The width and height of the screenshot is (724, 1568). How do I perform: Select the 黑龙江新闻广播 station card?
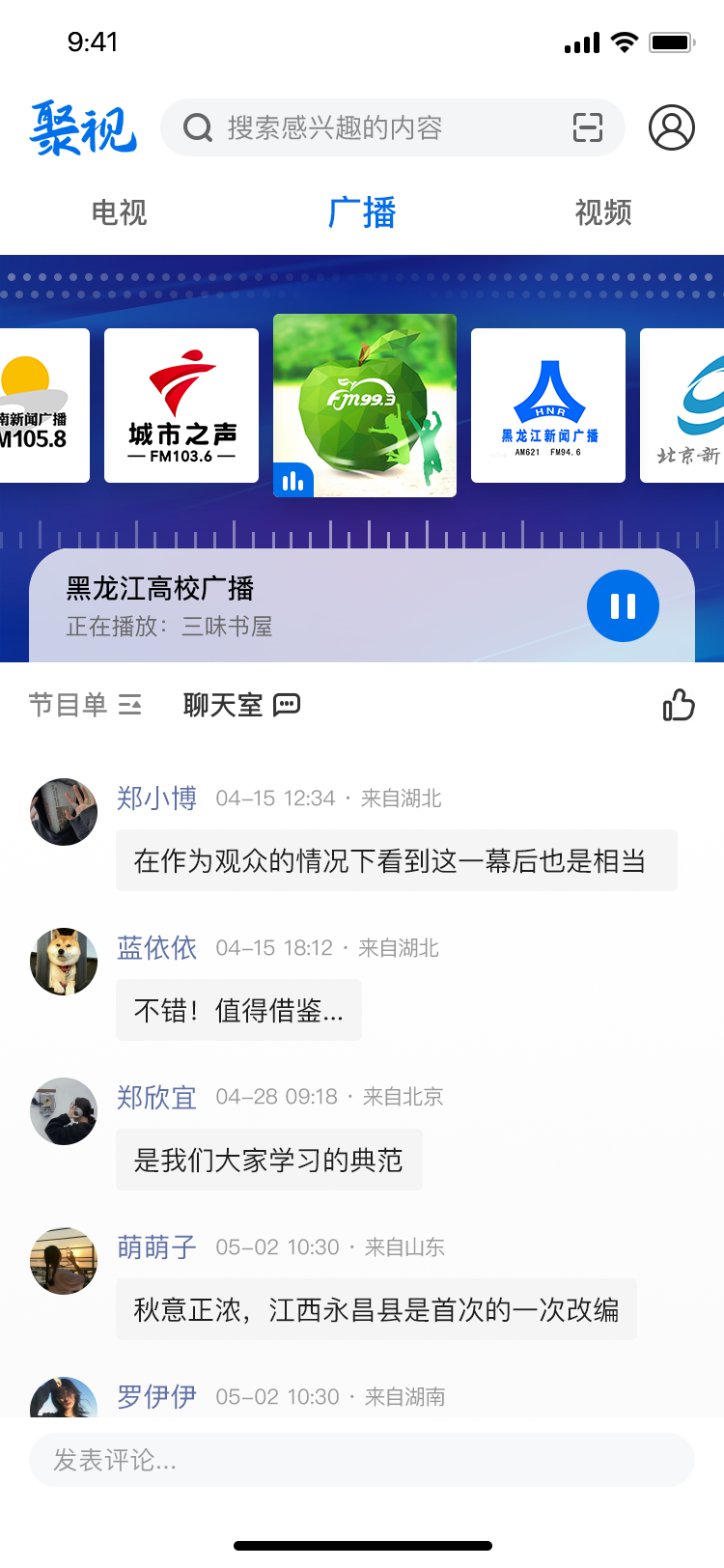point(548,406)
